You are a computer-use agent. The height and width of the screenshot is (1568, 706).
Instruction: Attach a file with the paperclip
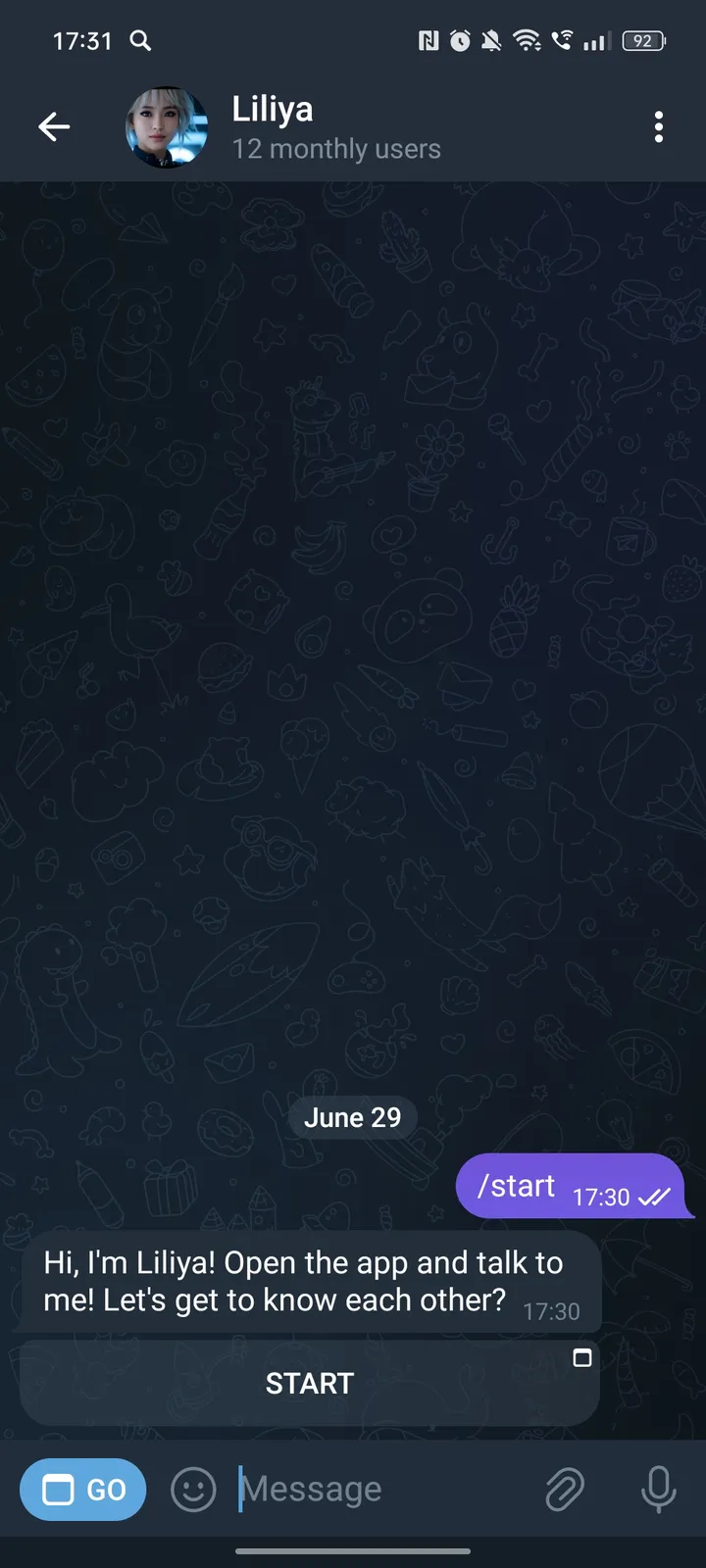pyautogui.click(x=565, y=1490)
